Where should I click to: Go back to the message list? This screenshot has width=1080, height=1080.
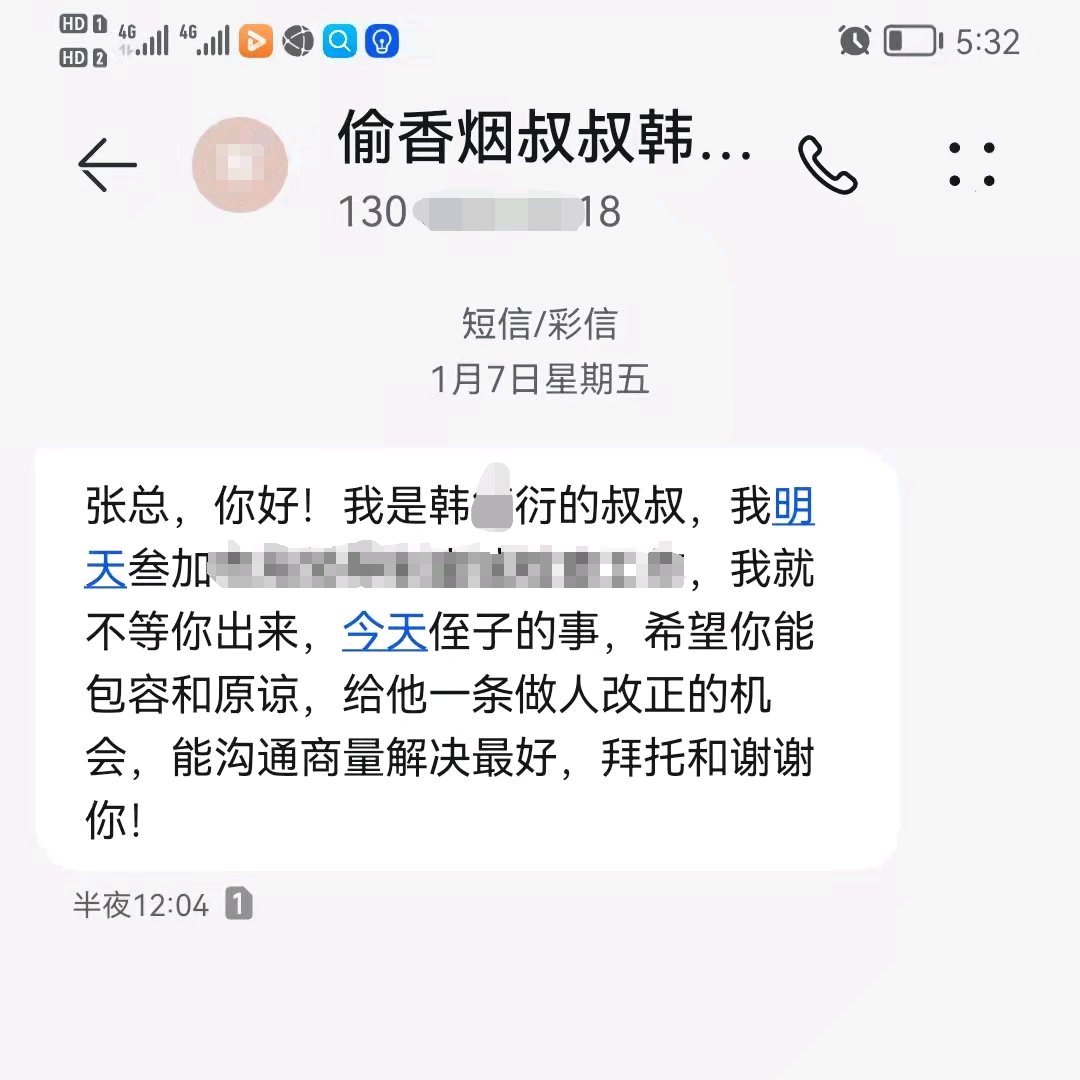click(x=107, y=164)
